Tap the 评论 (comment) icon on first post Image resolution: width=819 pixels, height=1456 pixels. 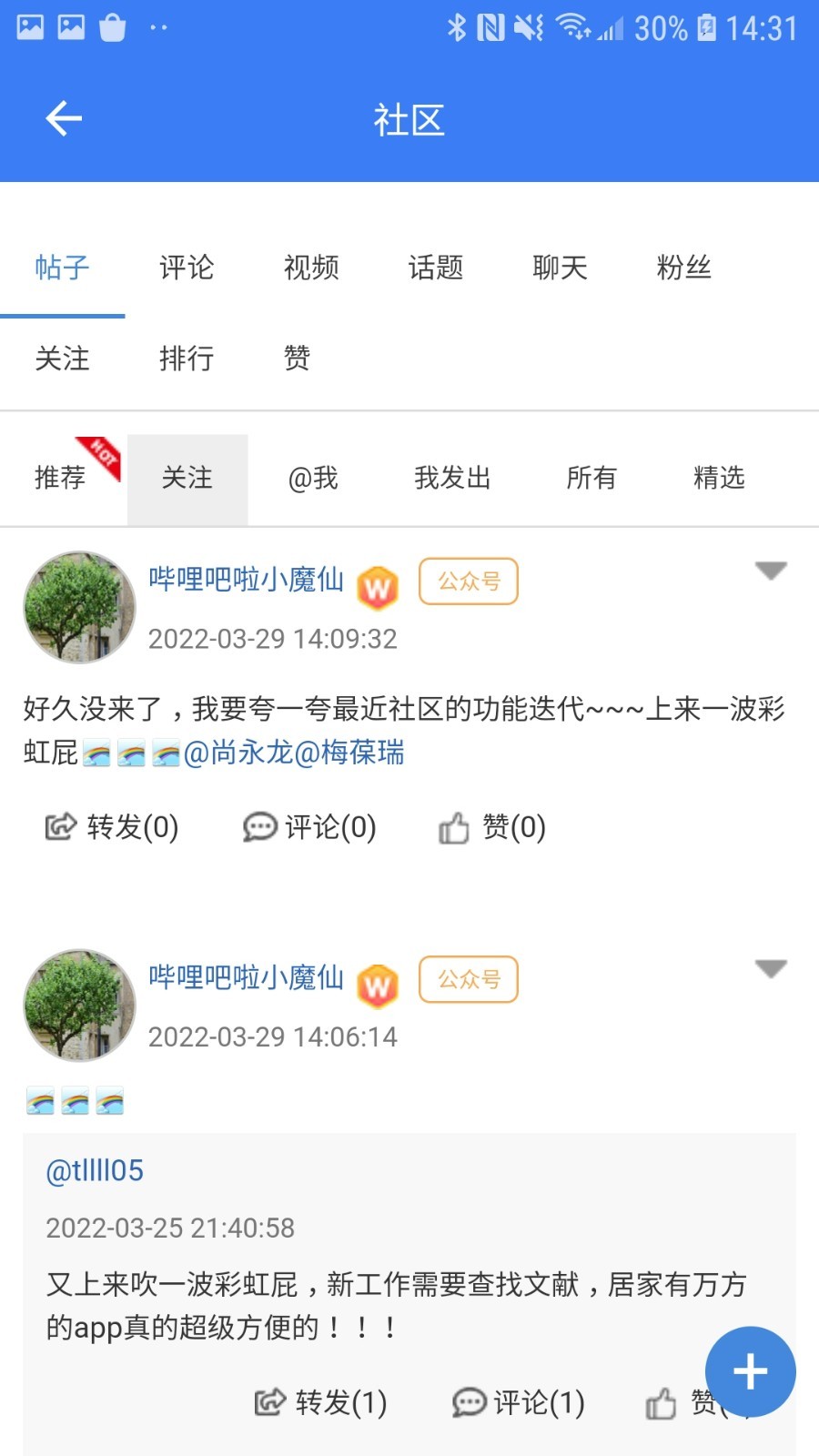pyautogui.click(x=260, y=827)
